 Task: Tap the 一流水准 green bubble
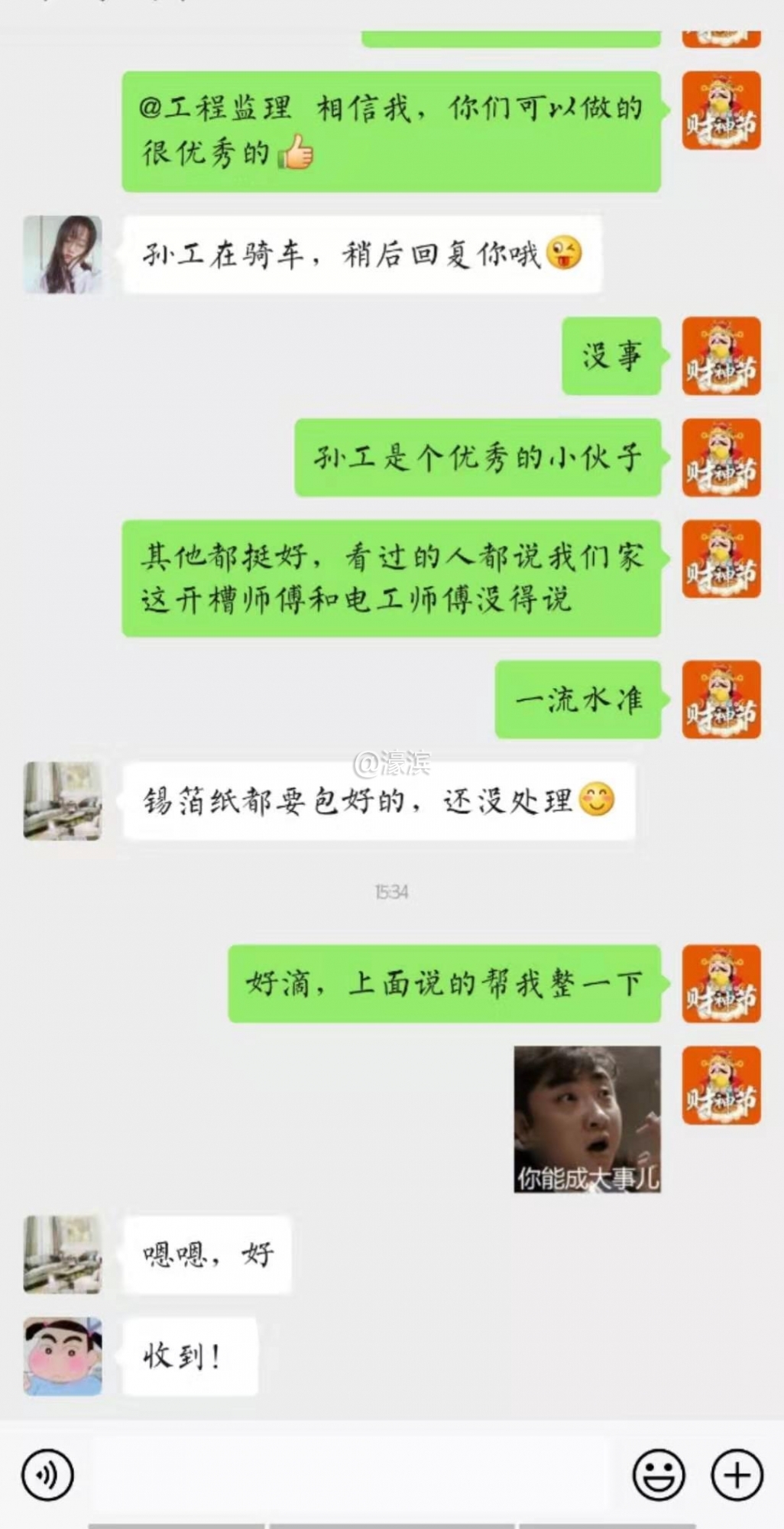pos(577,700)
